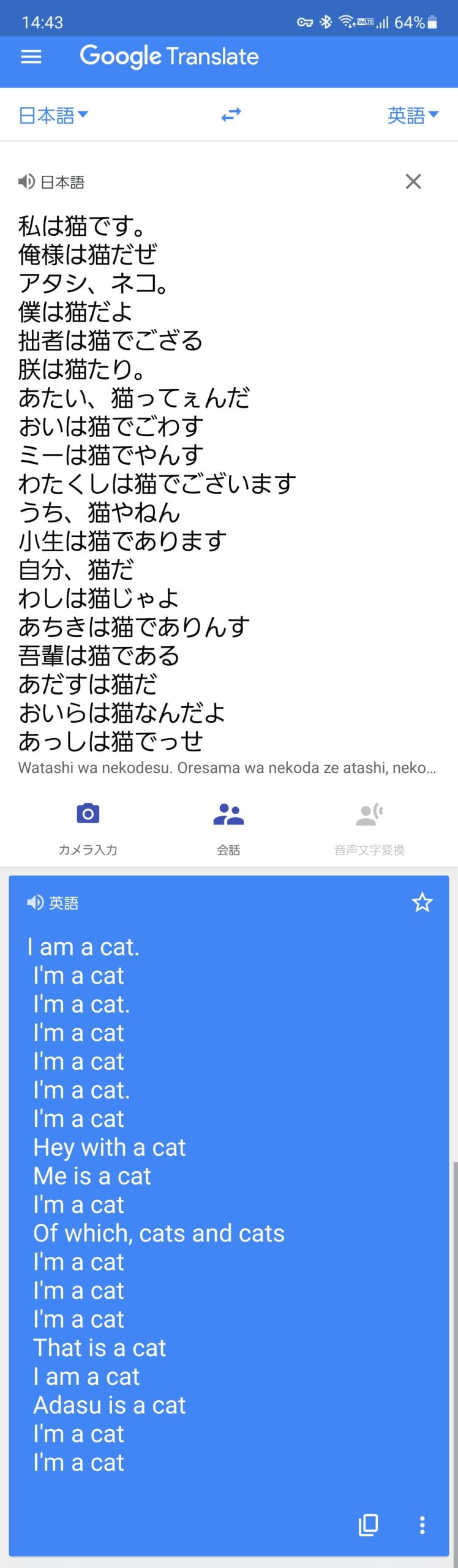Open translation overflow menu
This screenshot has width=458, height=1568.
[x=422, y=1525]
